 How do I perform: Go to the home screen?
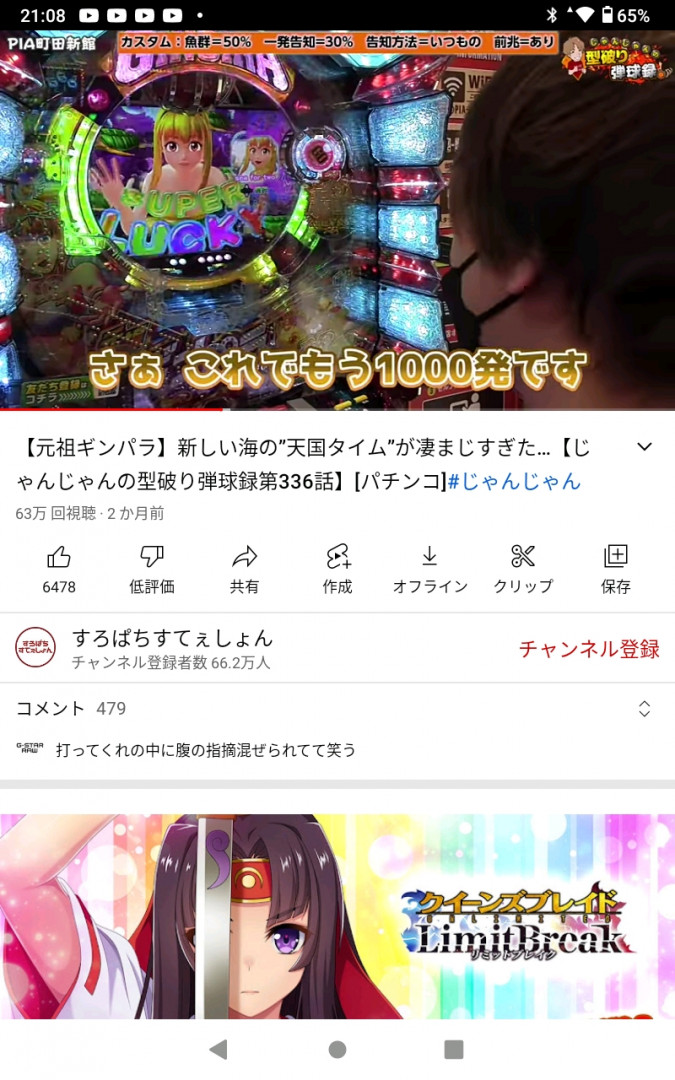(337, 1049)
